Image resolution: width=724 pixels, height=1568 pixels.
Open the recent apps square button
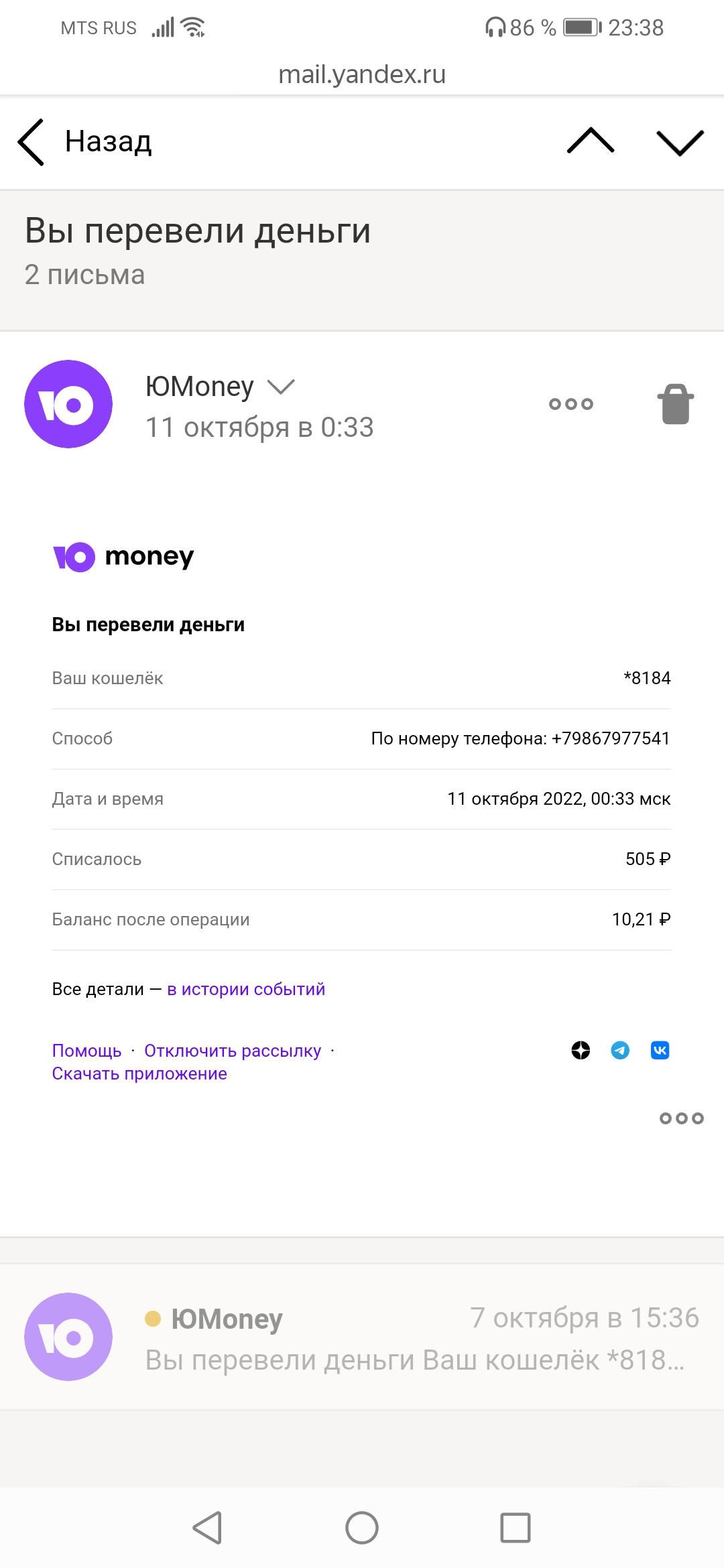[x=516, y=1528]
